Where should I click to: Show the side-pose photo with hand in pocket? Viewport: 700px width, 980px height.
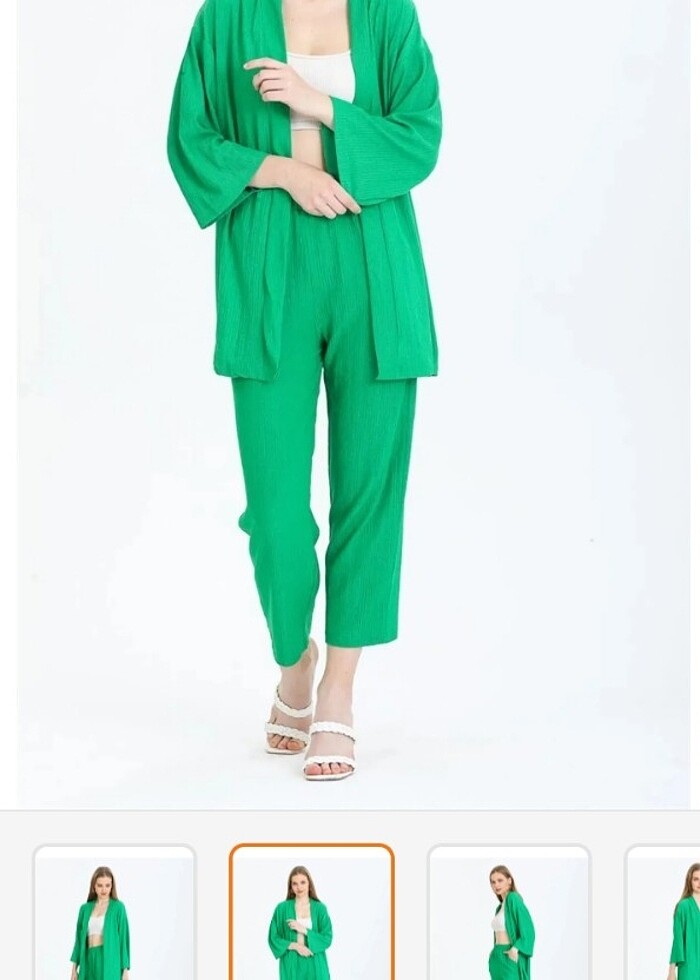(508, 915)
